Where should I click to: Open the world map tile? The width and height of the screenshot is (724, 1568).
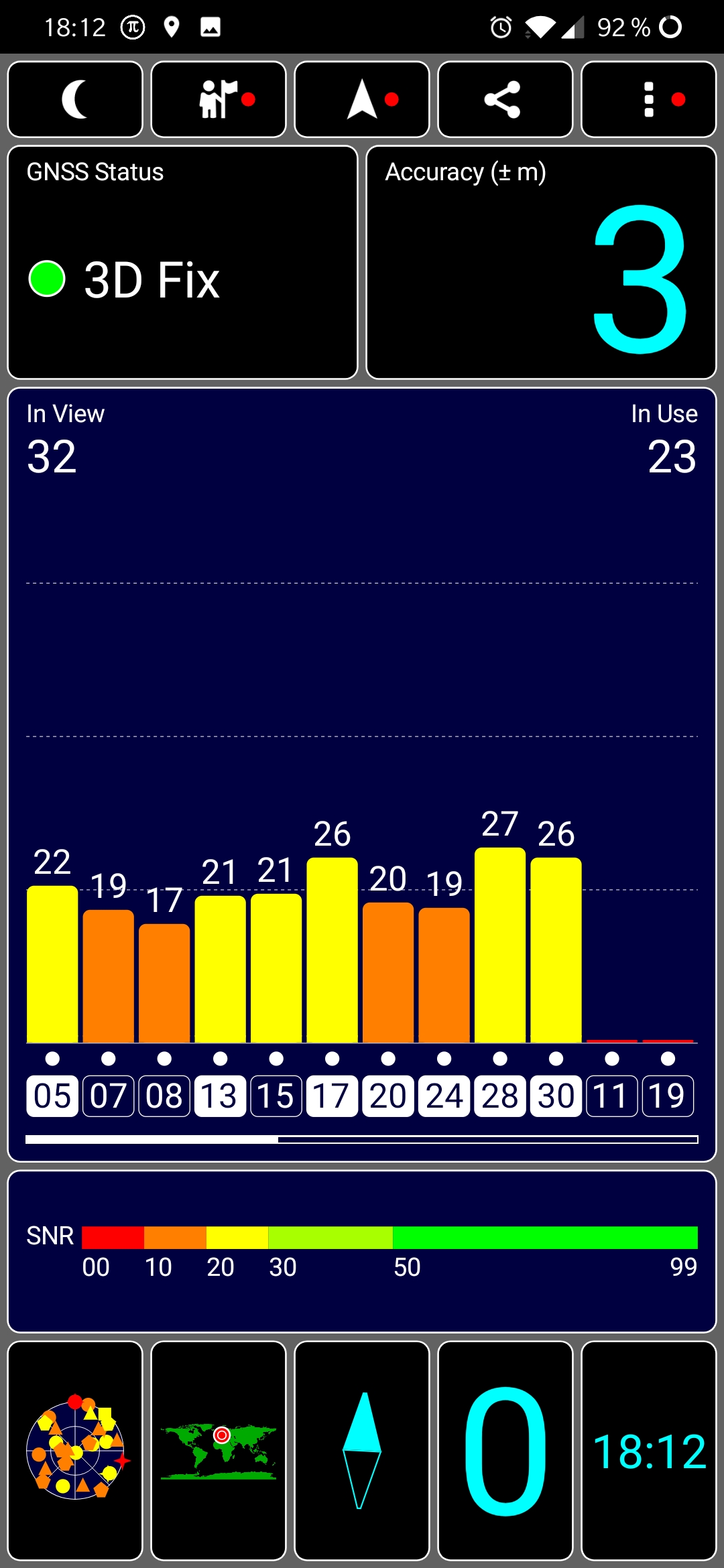tap(219, 1451)
